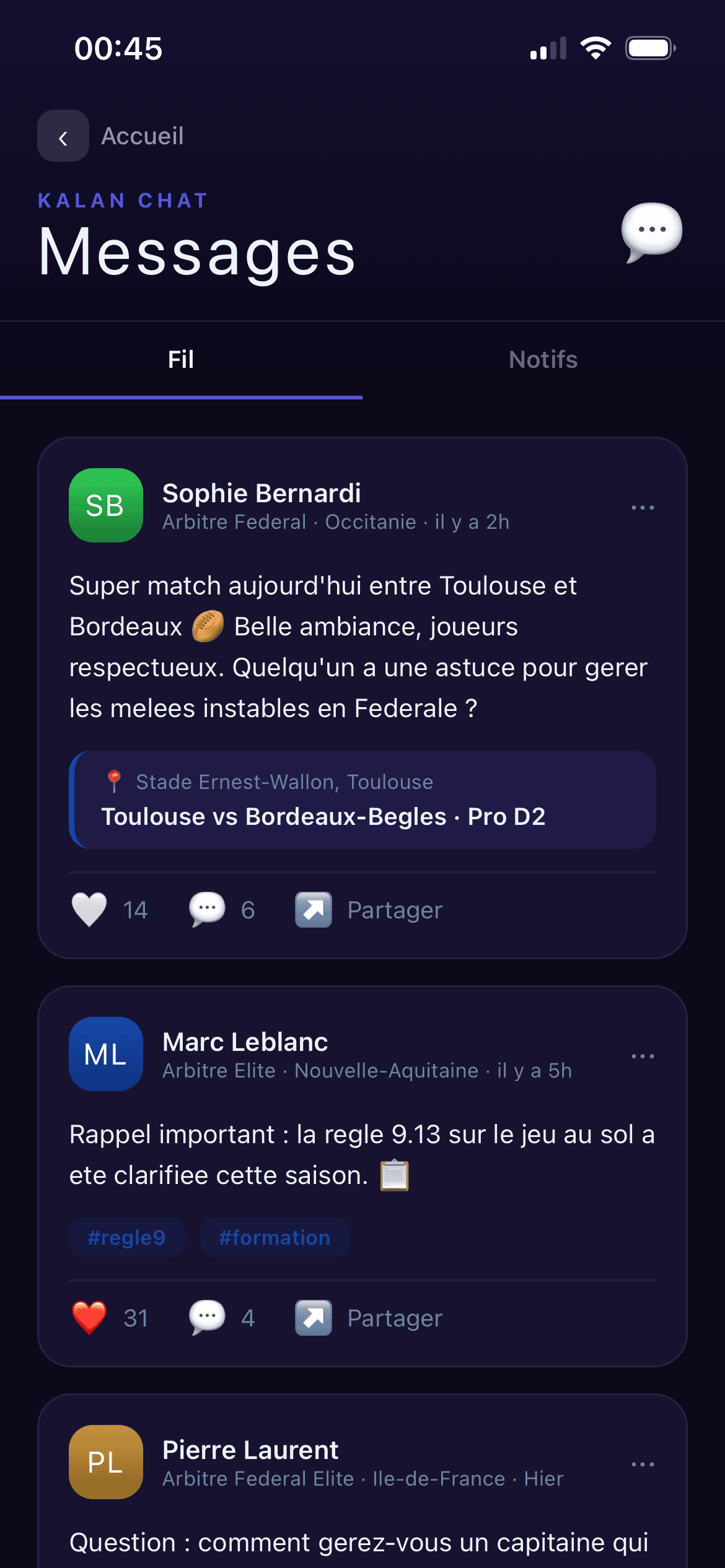725x1568 pixels.
Task: Select the Fil tab
Action: 180,359
